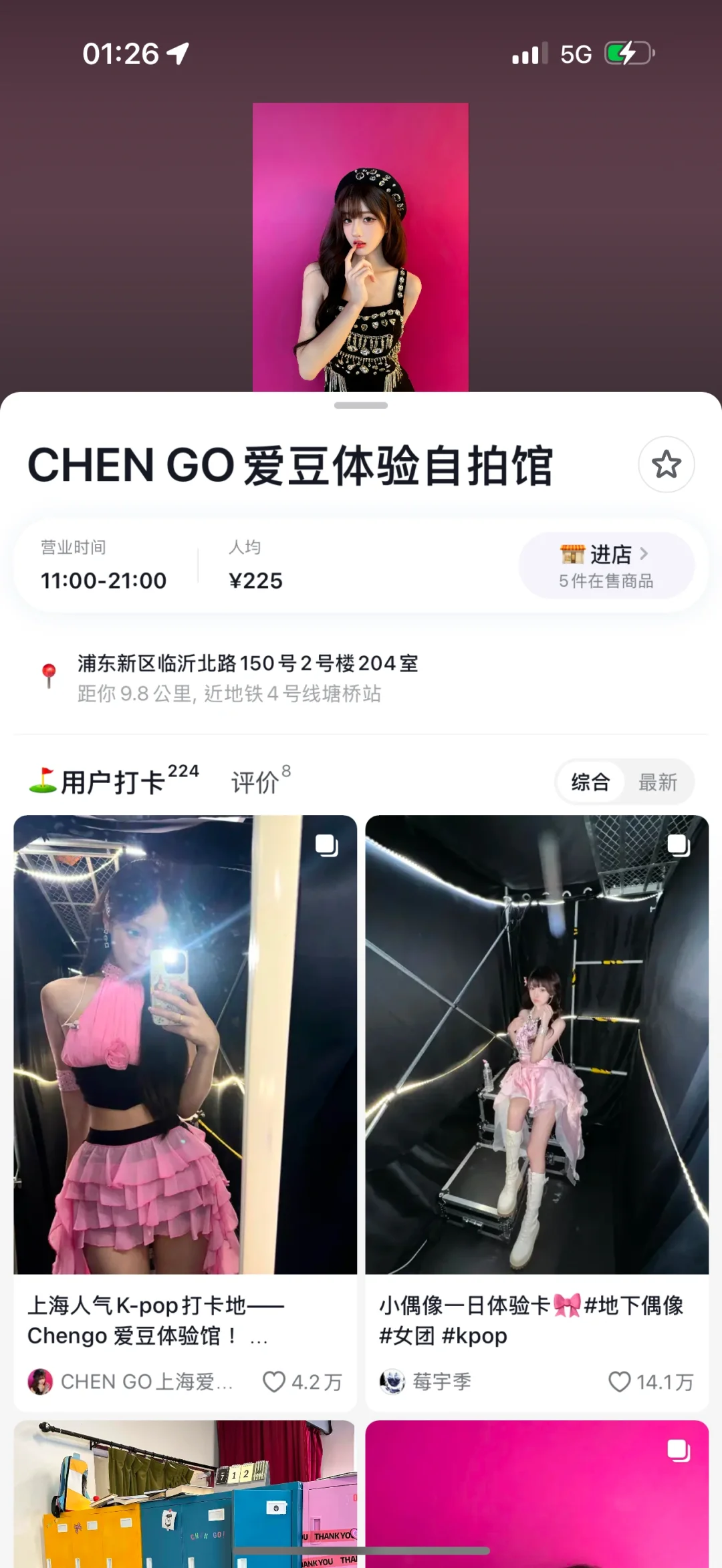Tap the drag handle atop the shop detail sheet
The height and width of the screenshot is (1568, 722).
tap(361, 404)
